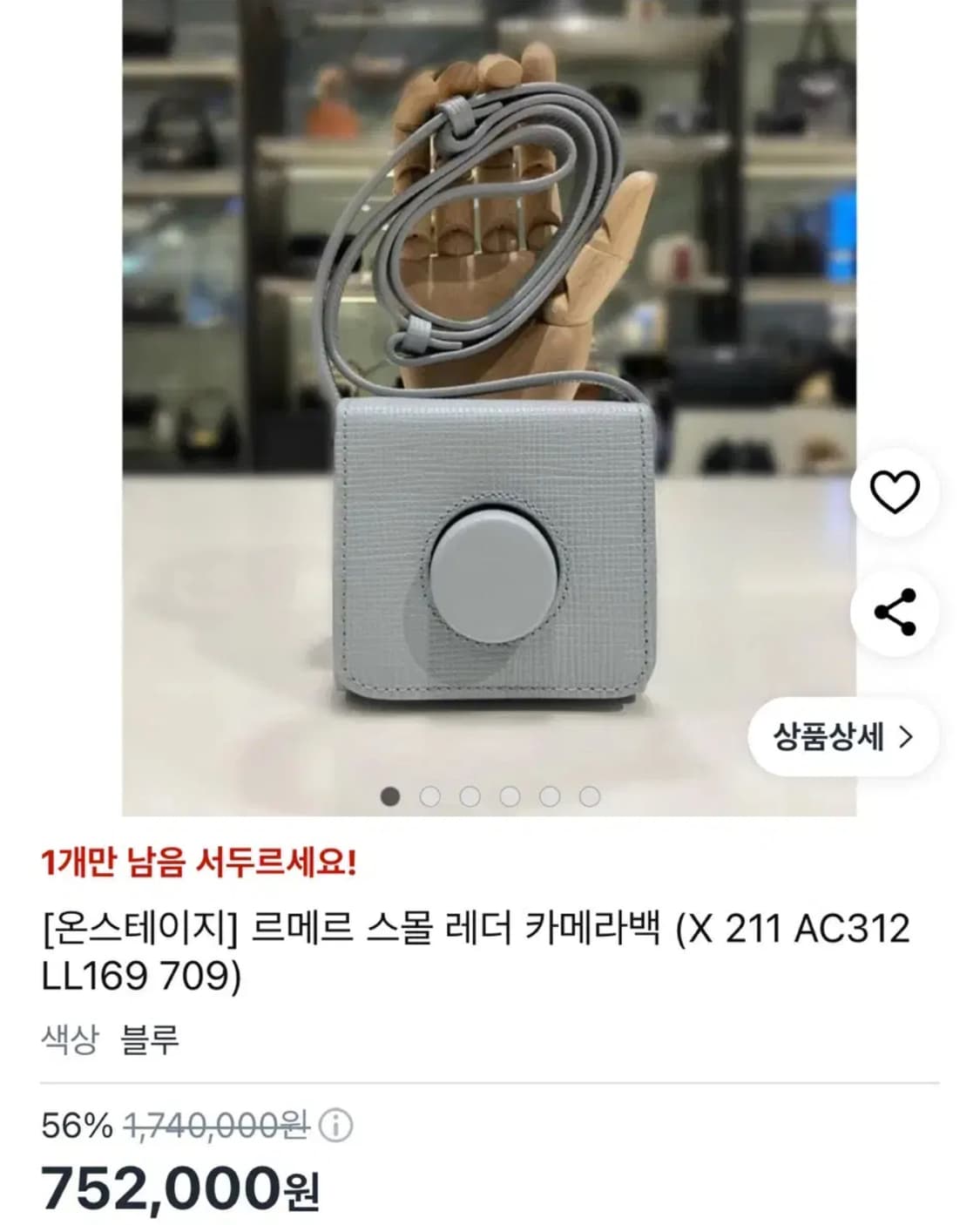
Task: Select the second carousel dot
Action: tap(430, 795)
